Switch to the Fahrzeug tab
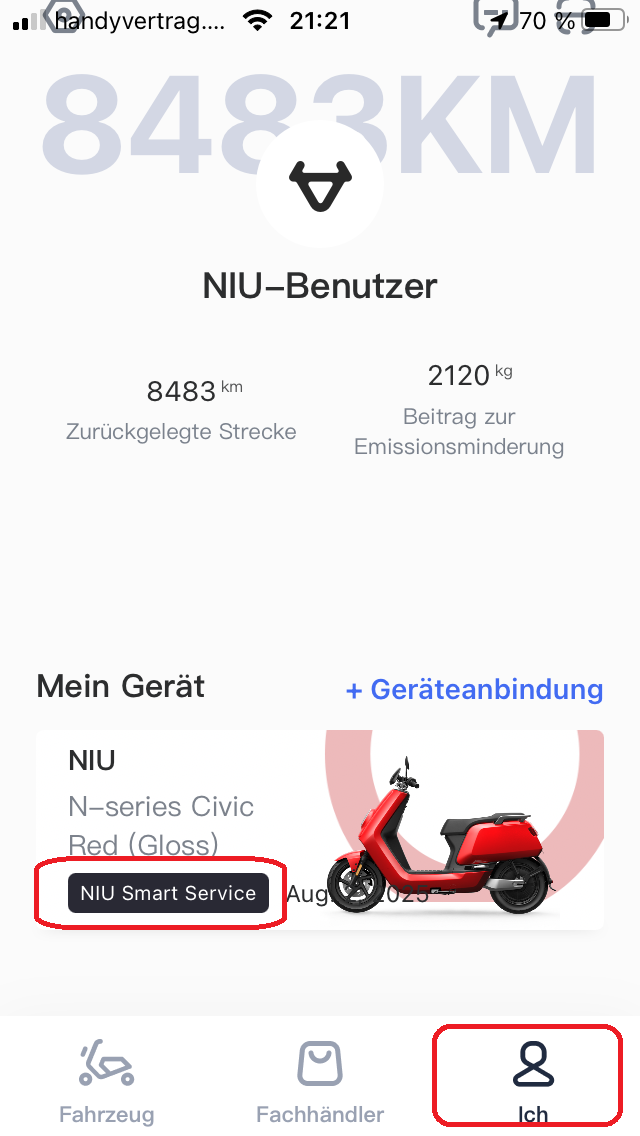Viewport: 640px width, 1136px height. pyautogui.click(x=106, y=1080)
